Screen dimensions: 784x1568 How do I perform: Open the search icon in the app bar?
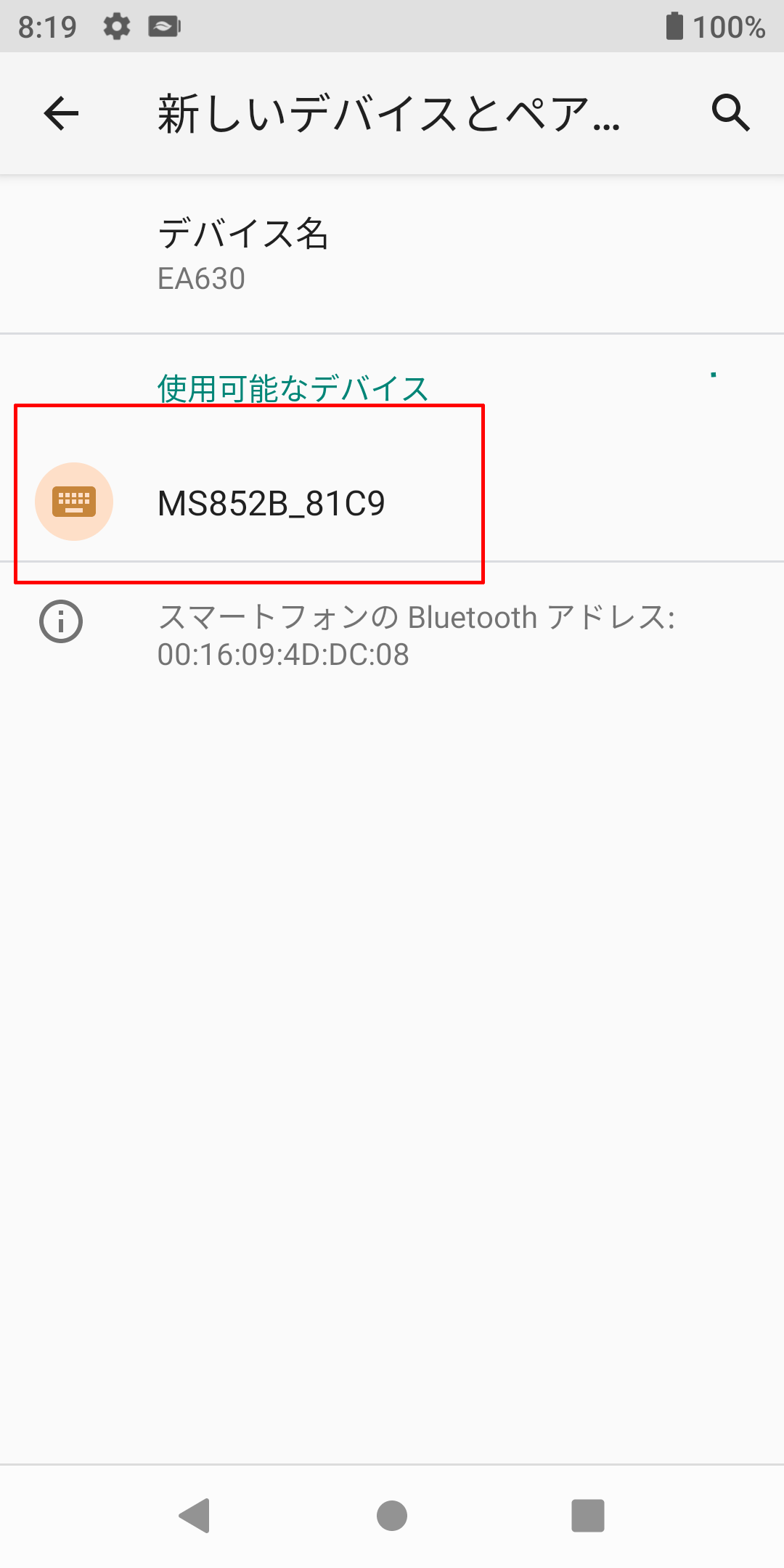pos(730,113)
